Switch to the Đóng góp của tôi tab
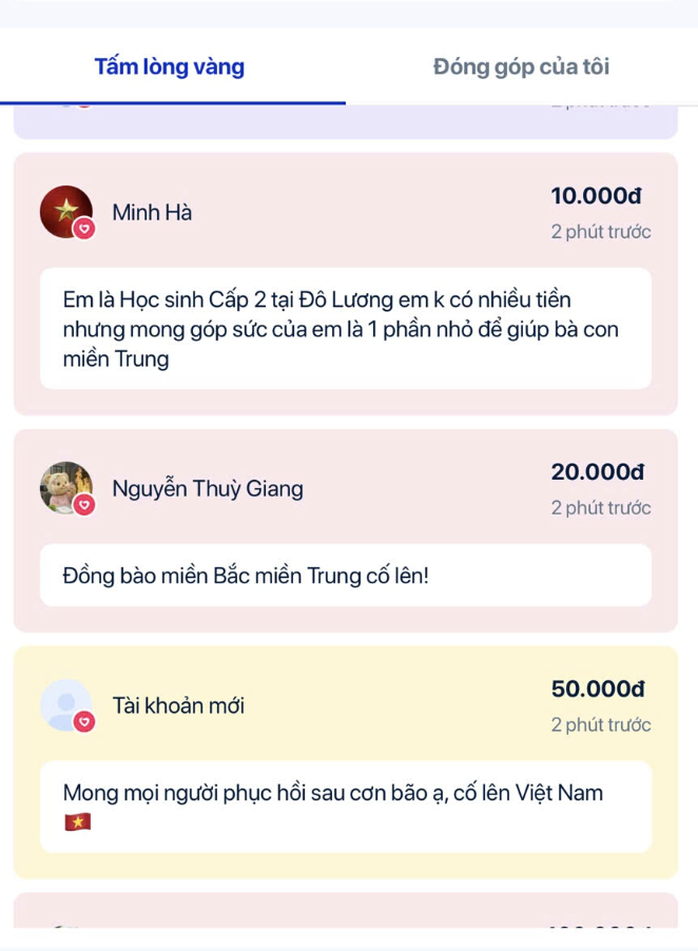Screen dimensions: 698x951 click(x=521, y=67)
